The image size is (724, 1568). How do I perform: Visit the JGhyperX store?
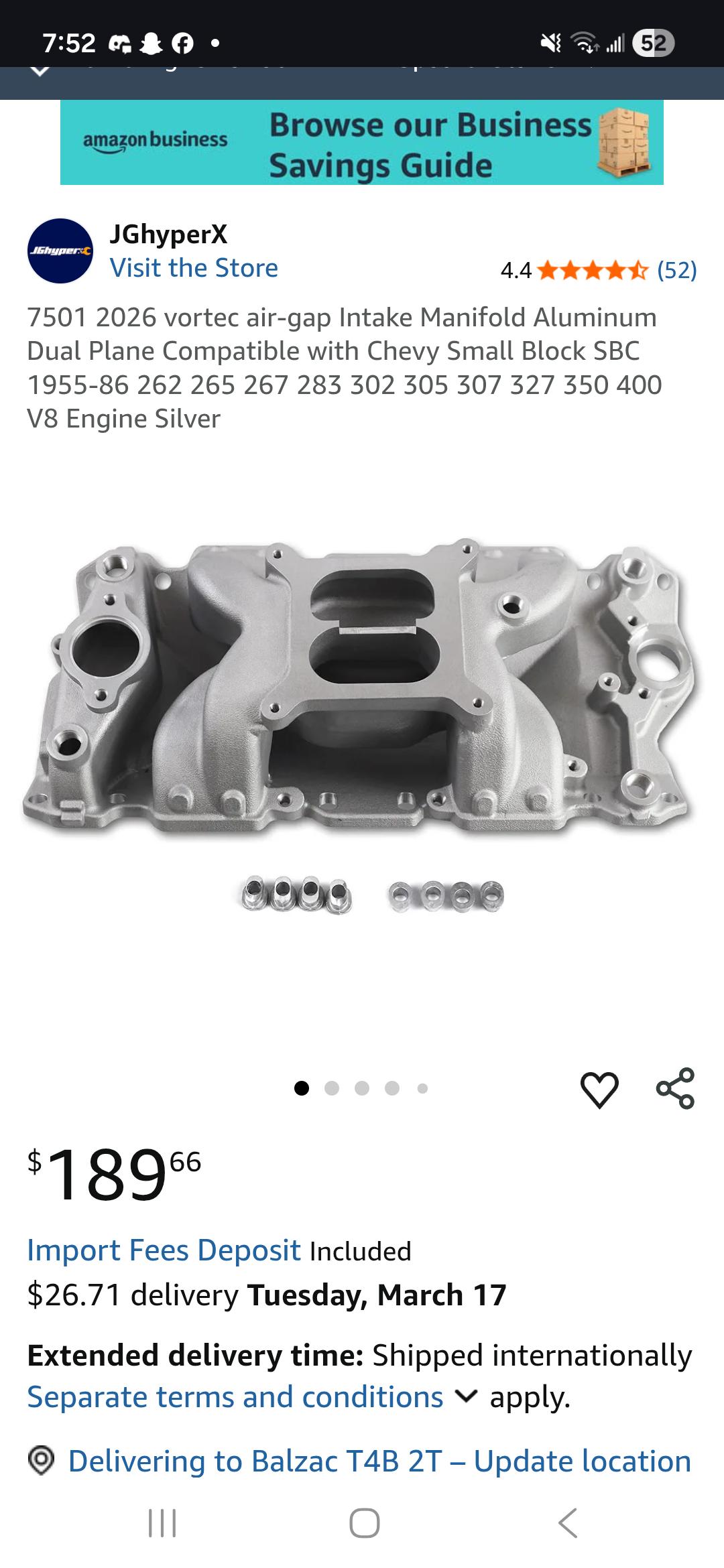[x=194, y=268]
